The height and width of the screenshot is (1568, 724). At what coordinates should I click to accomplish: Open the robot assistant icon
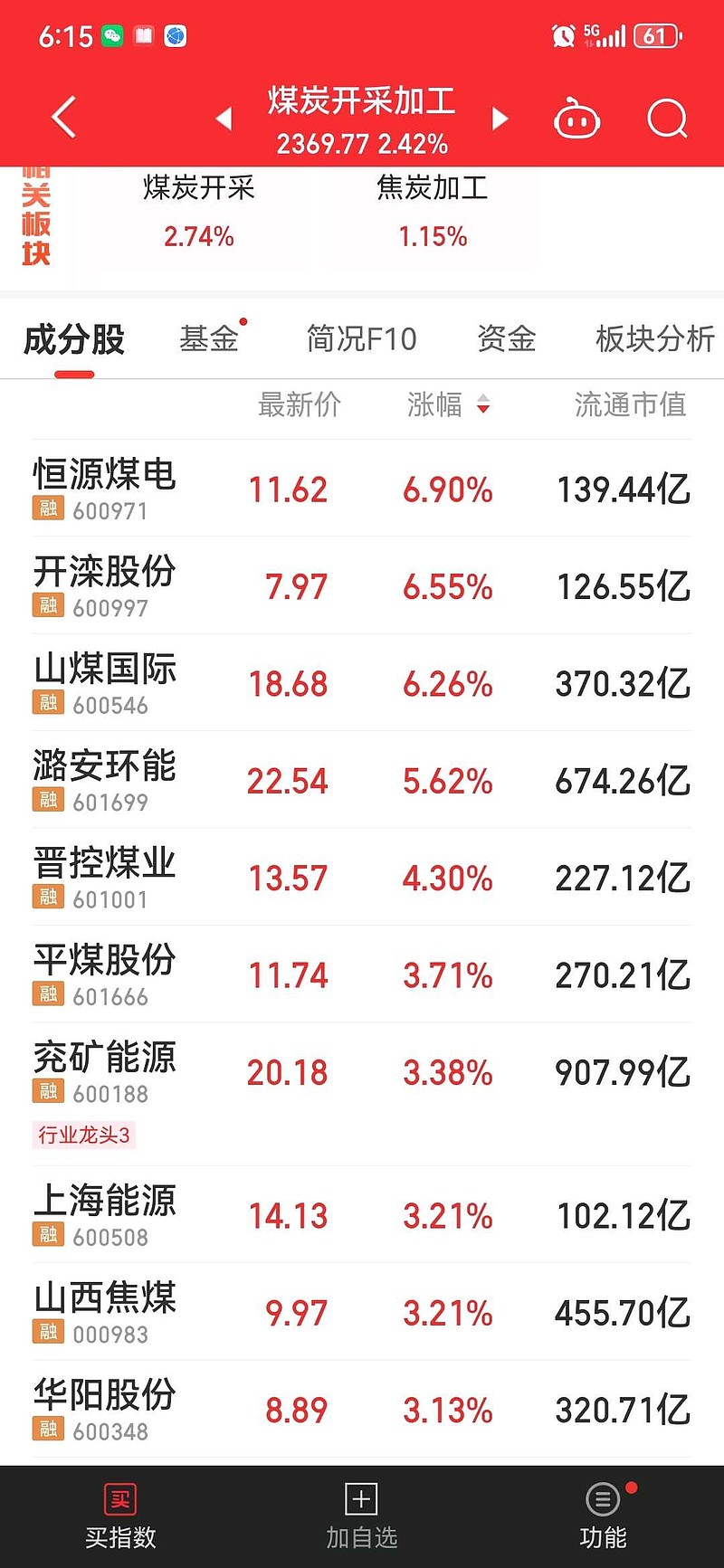(576, 119)
